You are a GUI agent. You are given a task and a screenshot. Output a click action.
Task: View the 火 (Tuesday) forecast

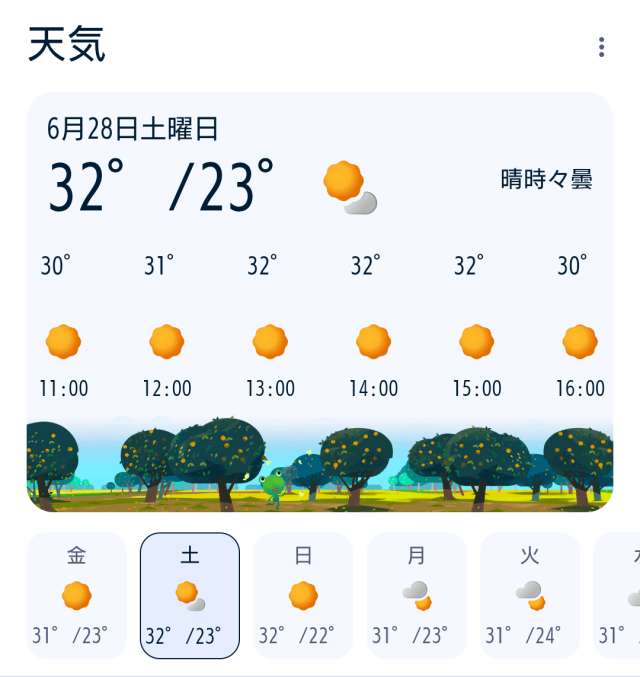530,596
